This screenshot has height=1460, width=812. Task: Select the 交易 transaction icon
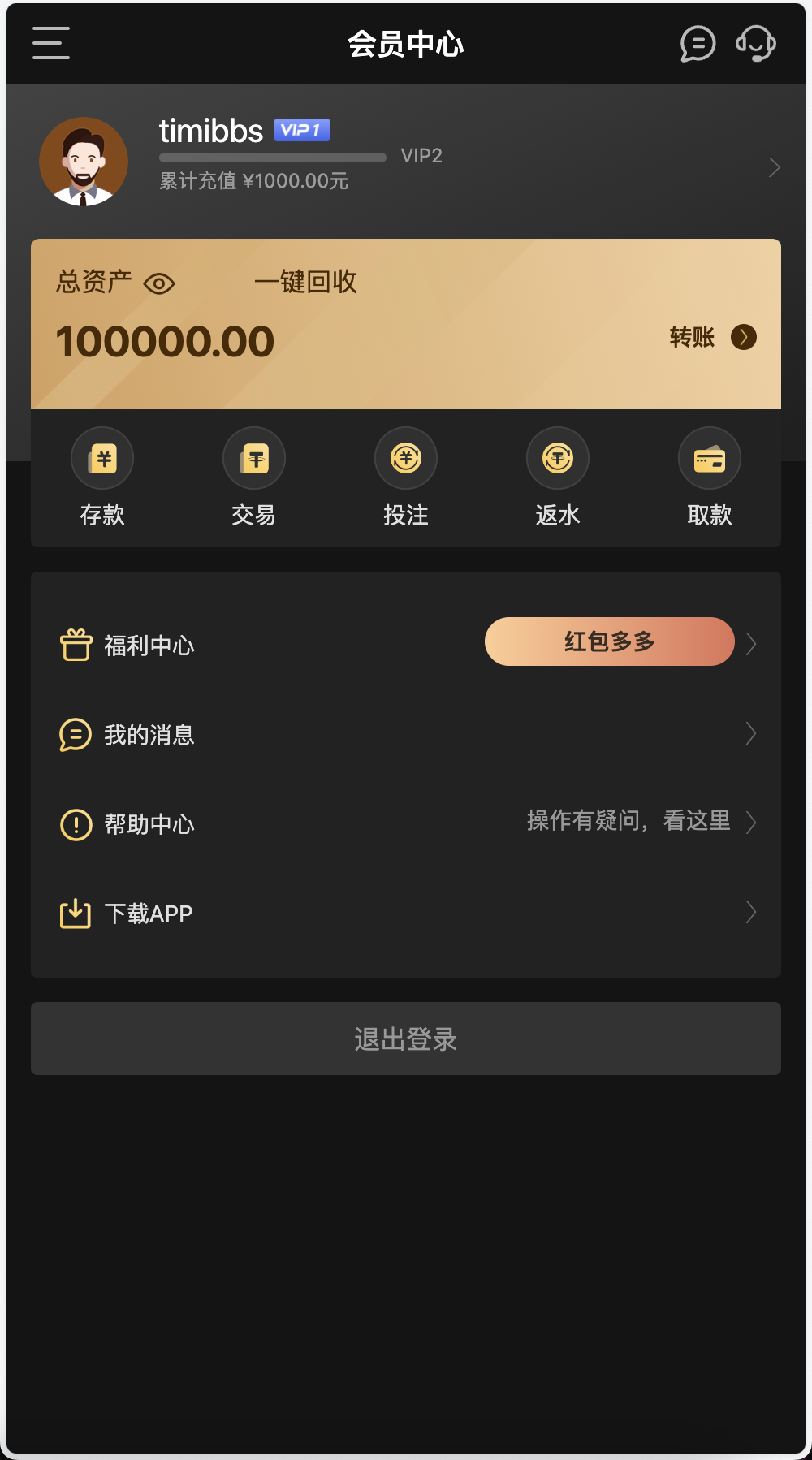[x=253, y=458]
